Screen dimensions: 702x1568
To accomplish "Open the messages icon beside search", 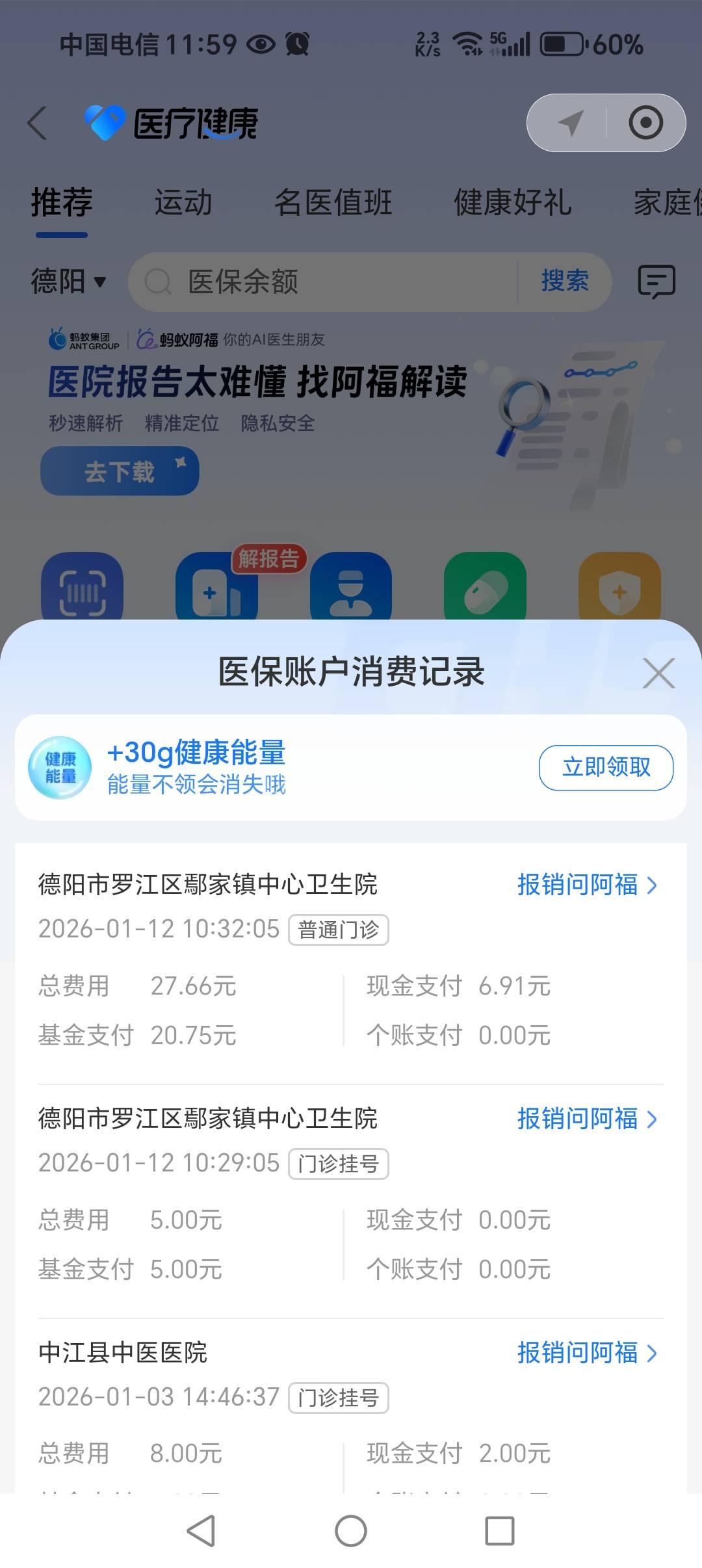I will (656, 281).
